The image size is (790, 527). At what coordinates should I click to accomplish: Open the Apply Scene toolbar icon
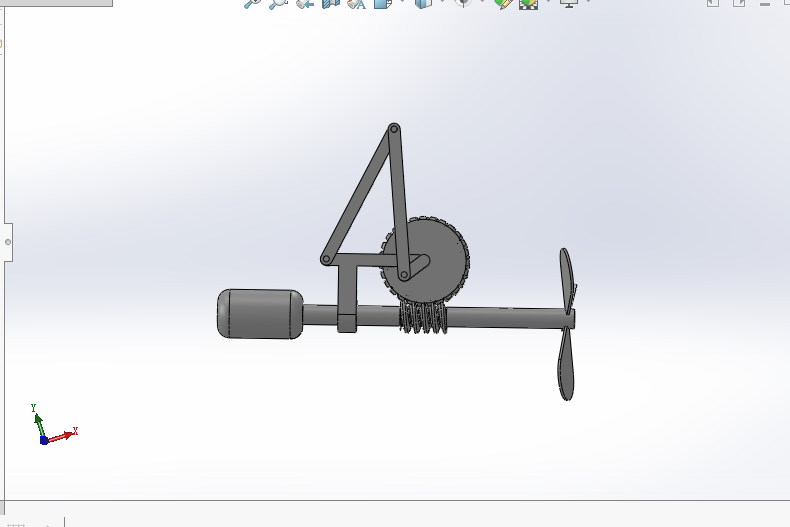click(x=528, y=4)
